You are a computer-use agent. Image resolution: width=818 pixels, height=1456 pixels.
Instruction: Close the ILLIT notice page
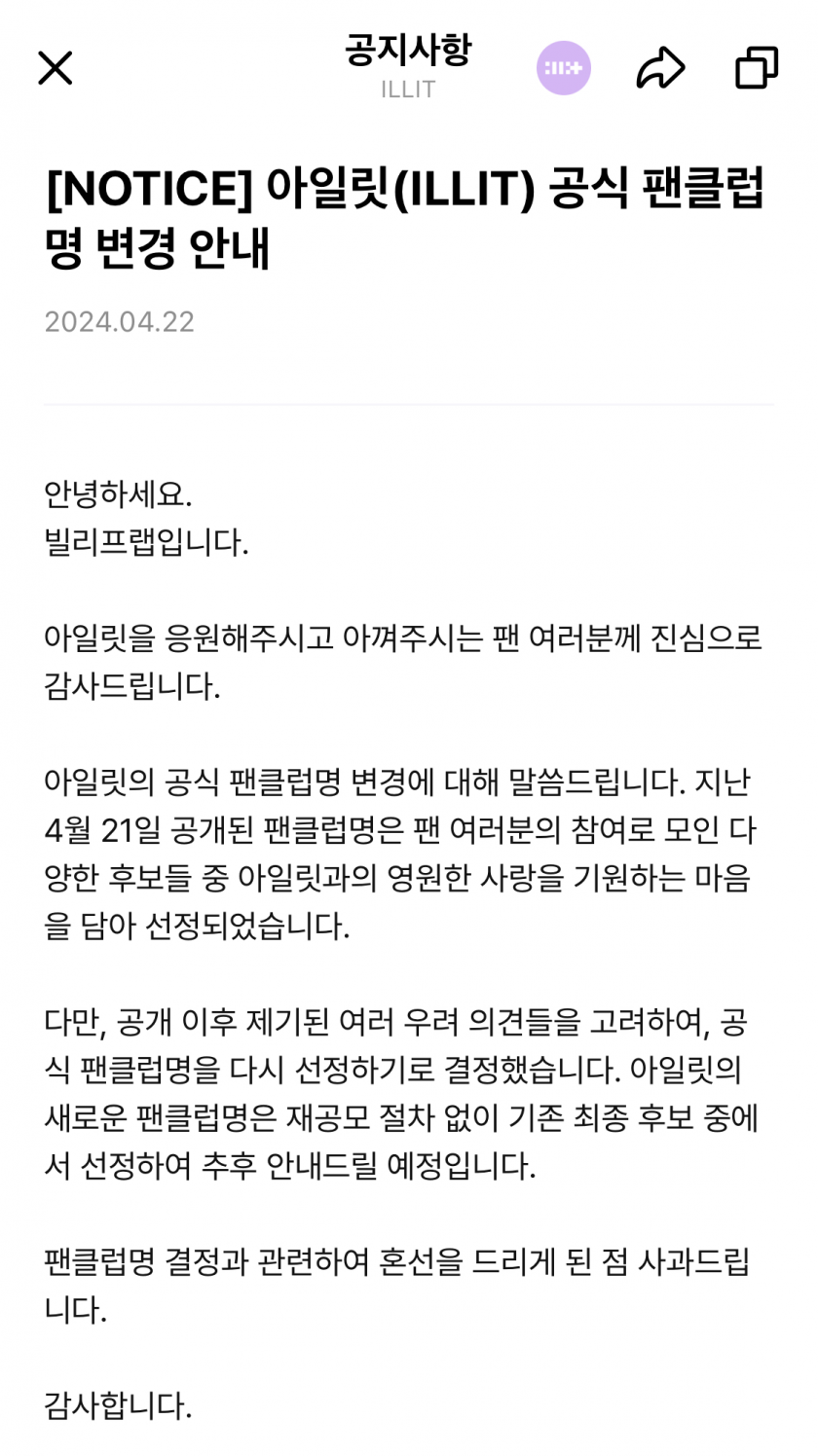55,68
